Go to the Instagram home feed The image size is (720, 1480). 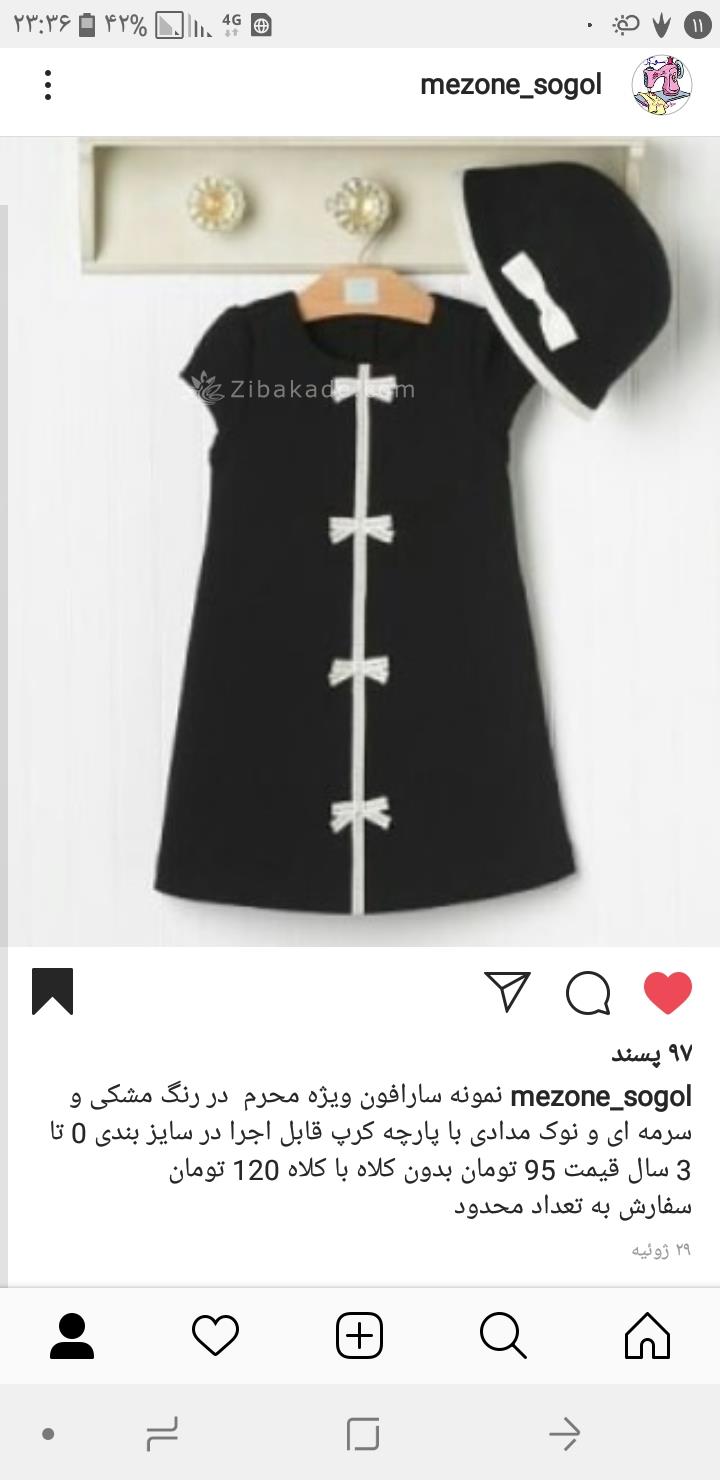[x=648, y=1334]
